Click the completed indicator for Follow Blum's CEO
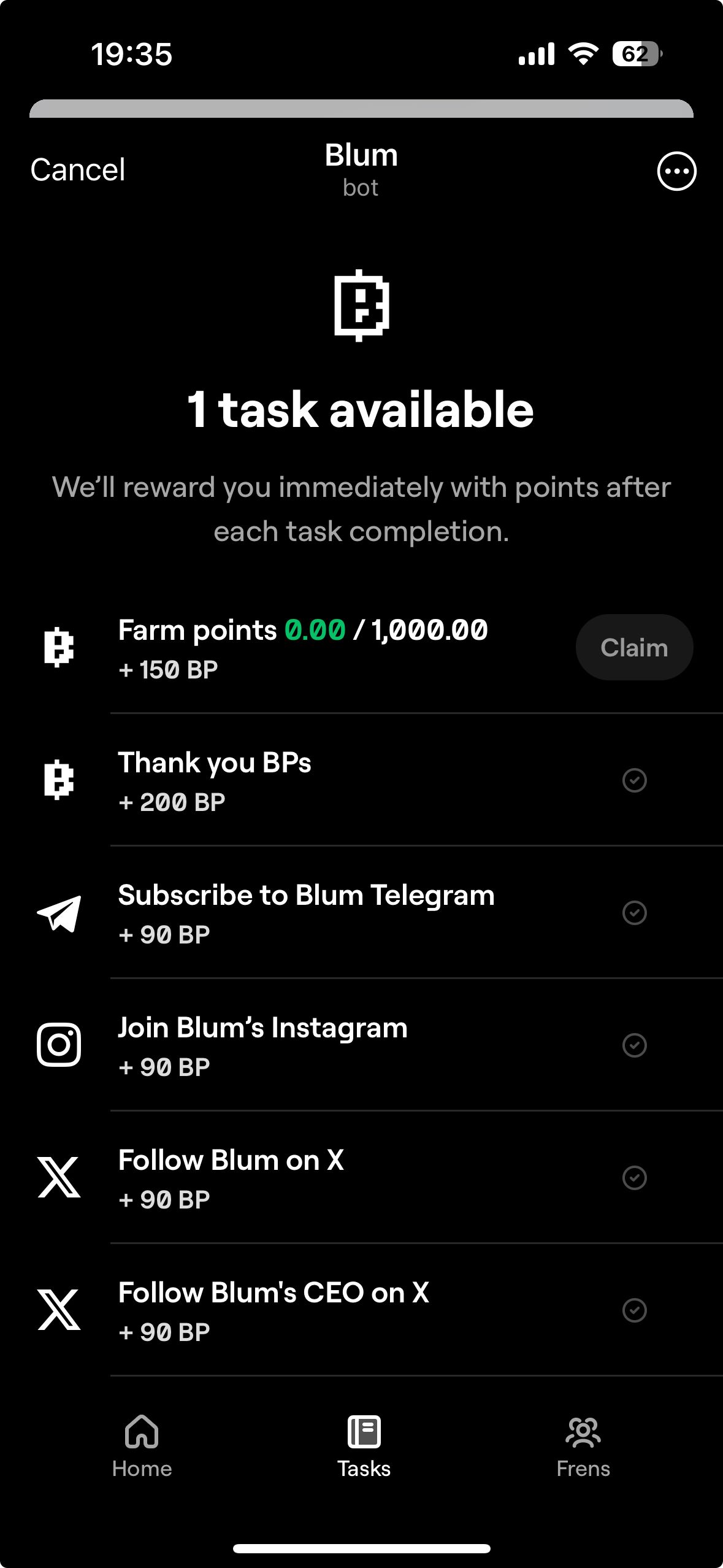This screenshot has height=1568, width=723. (634, 1310)
